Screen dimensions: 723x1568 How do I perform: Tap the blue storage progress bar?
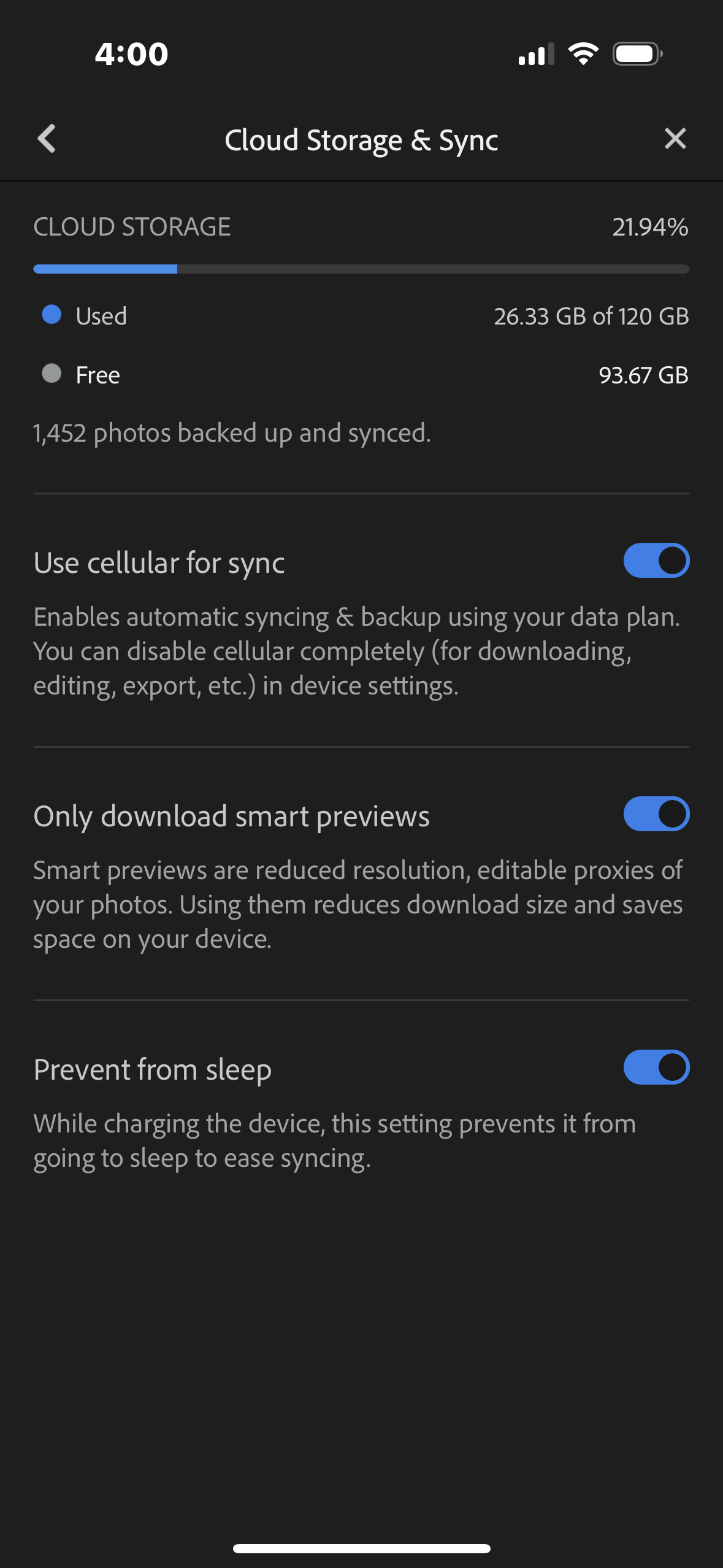(x=105, y=269)
